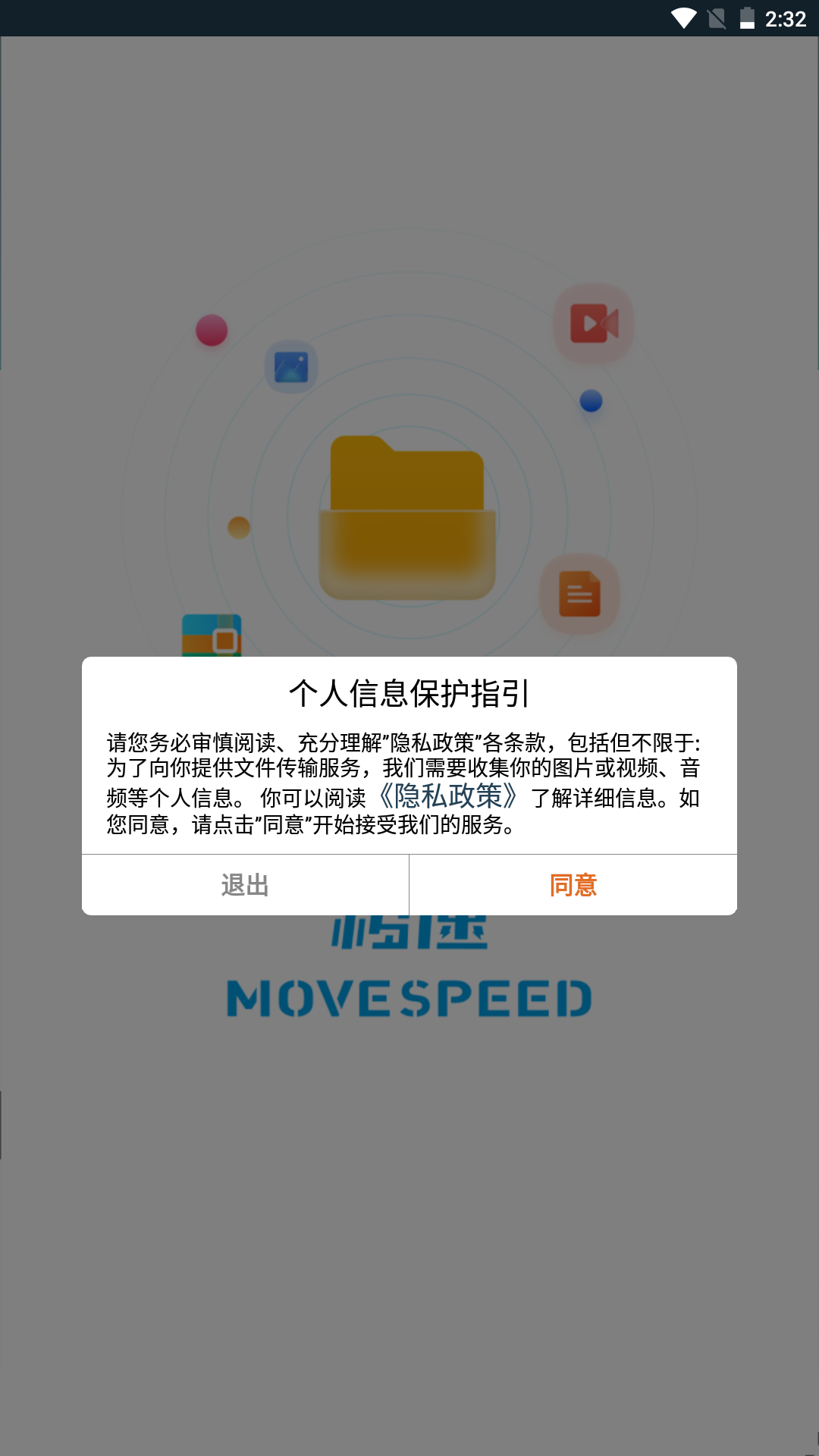Click the crossed-out SIM signal icon
Viewport: 819px width, 1456px height.
(716, 20)
